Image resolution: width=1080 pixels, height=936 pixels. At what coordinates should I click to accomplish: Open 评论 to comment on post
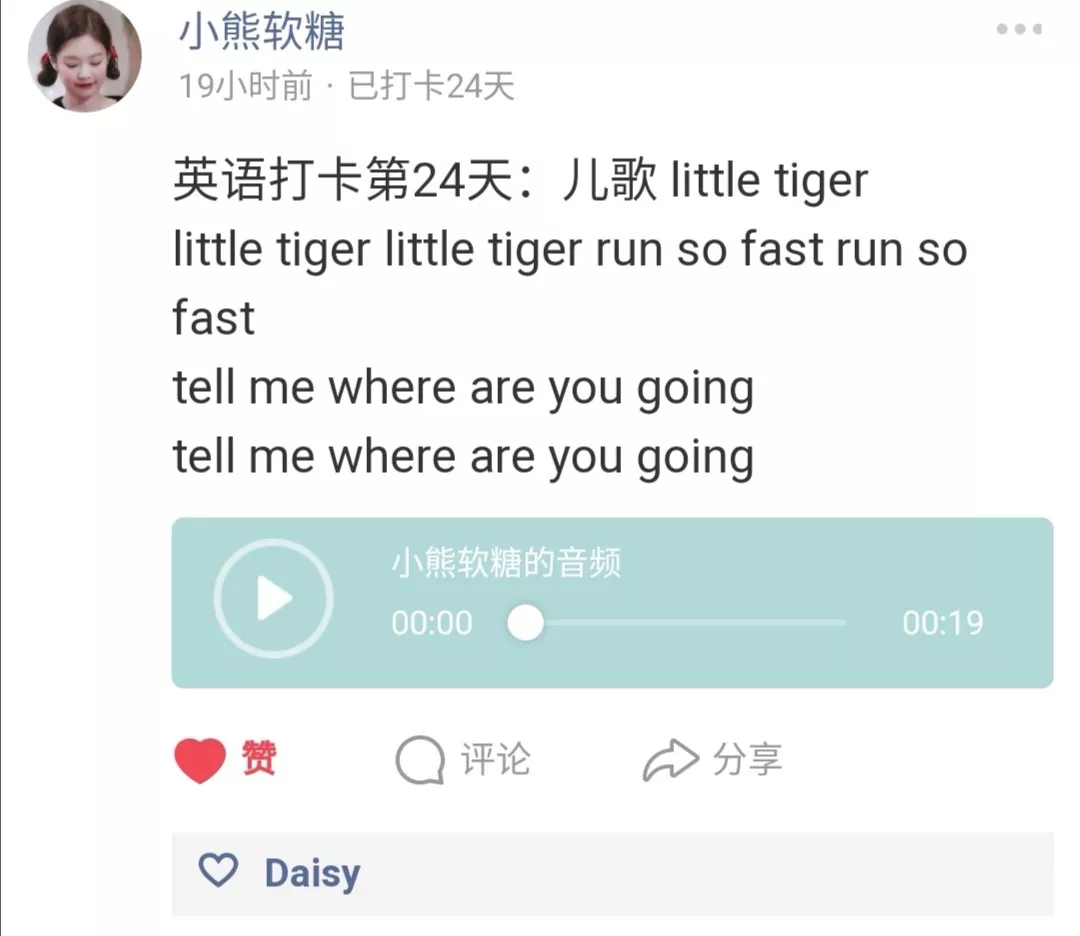[x=463, y=761]
